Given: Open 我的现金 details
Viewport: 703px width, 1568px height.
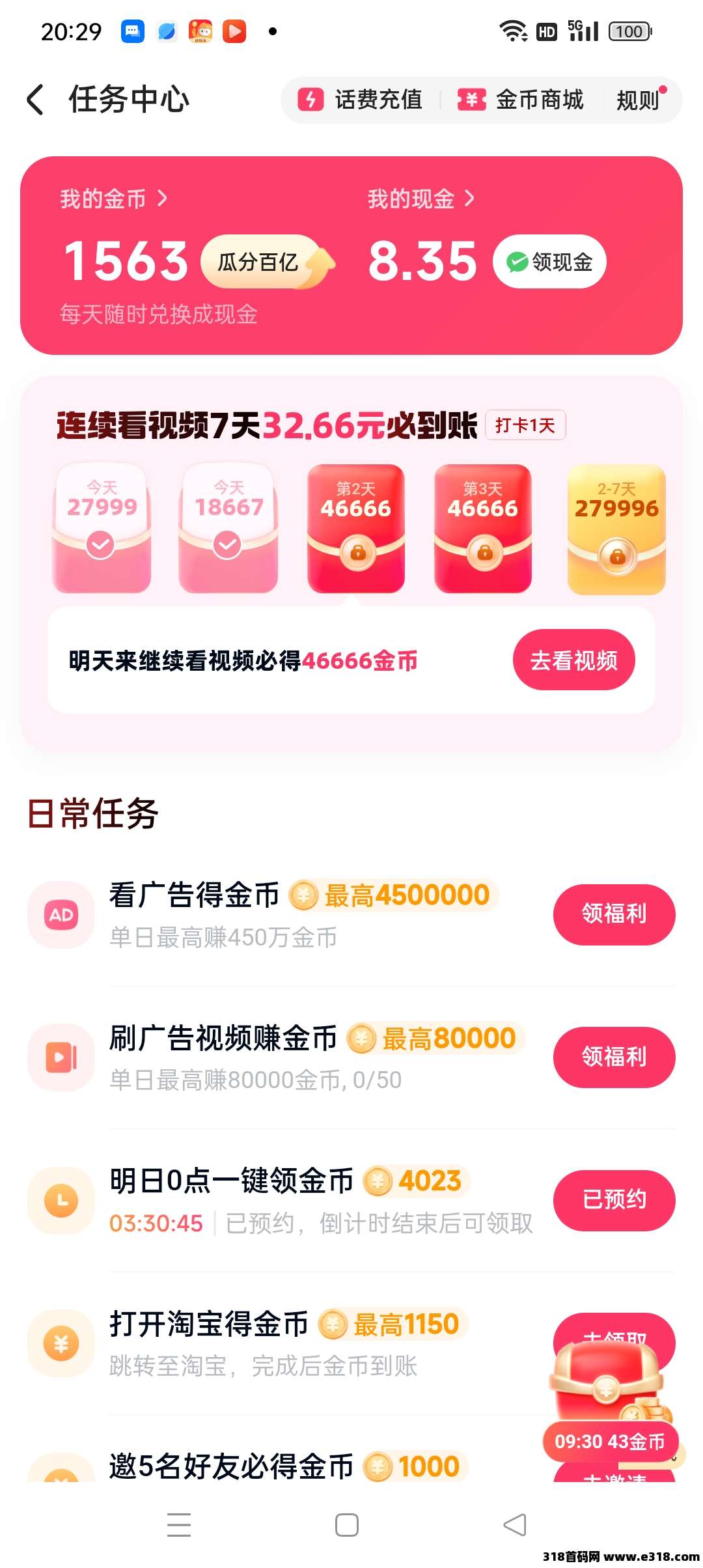Looking at the screenshot, I should pos(421,199).
